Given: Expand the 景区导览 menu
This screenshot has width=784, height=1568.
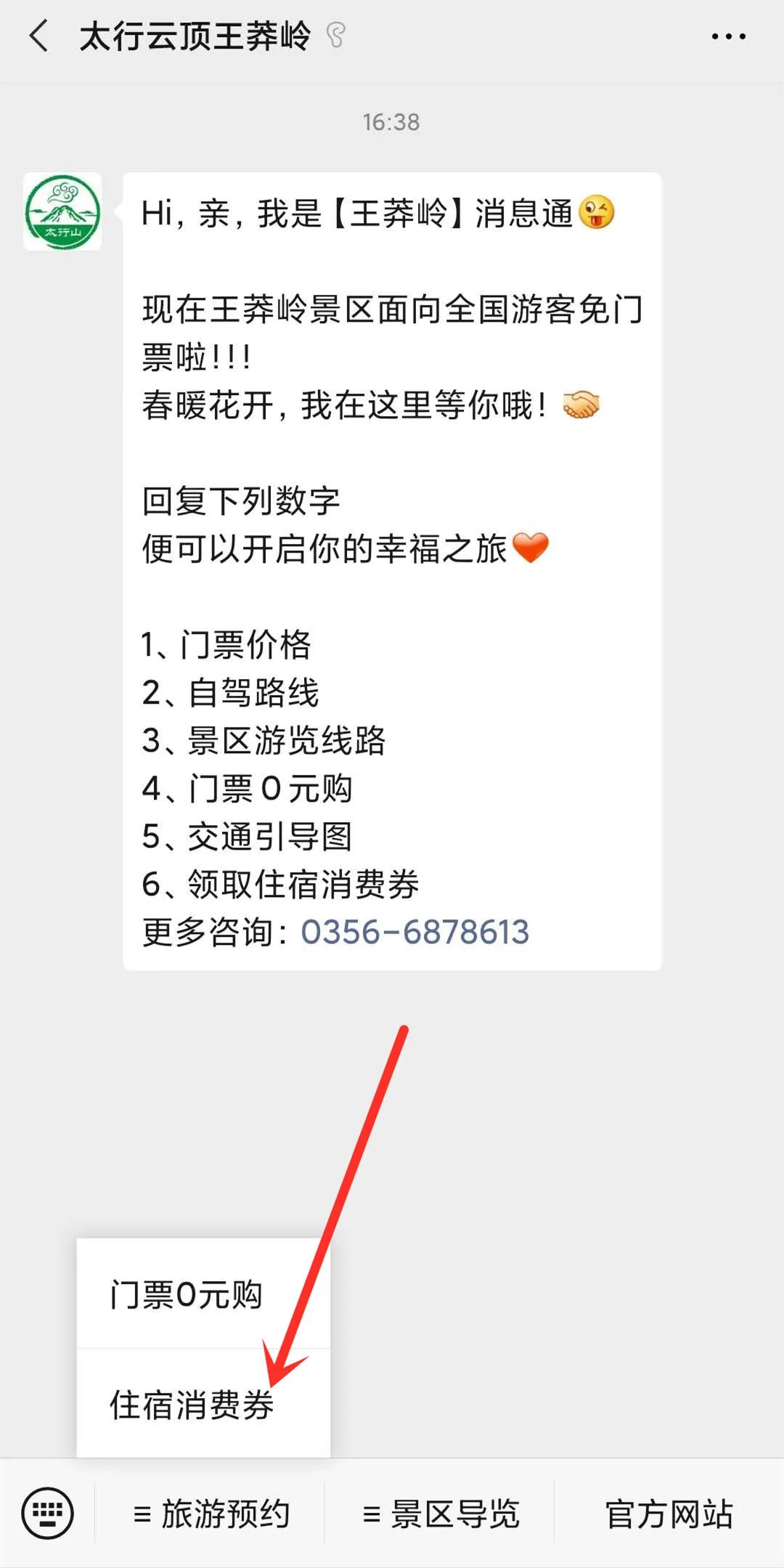Looking at the screenshot, I should pyautogui.click(x=440, y=1514).
